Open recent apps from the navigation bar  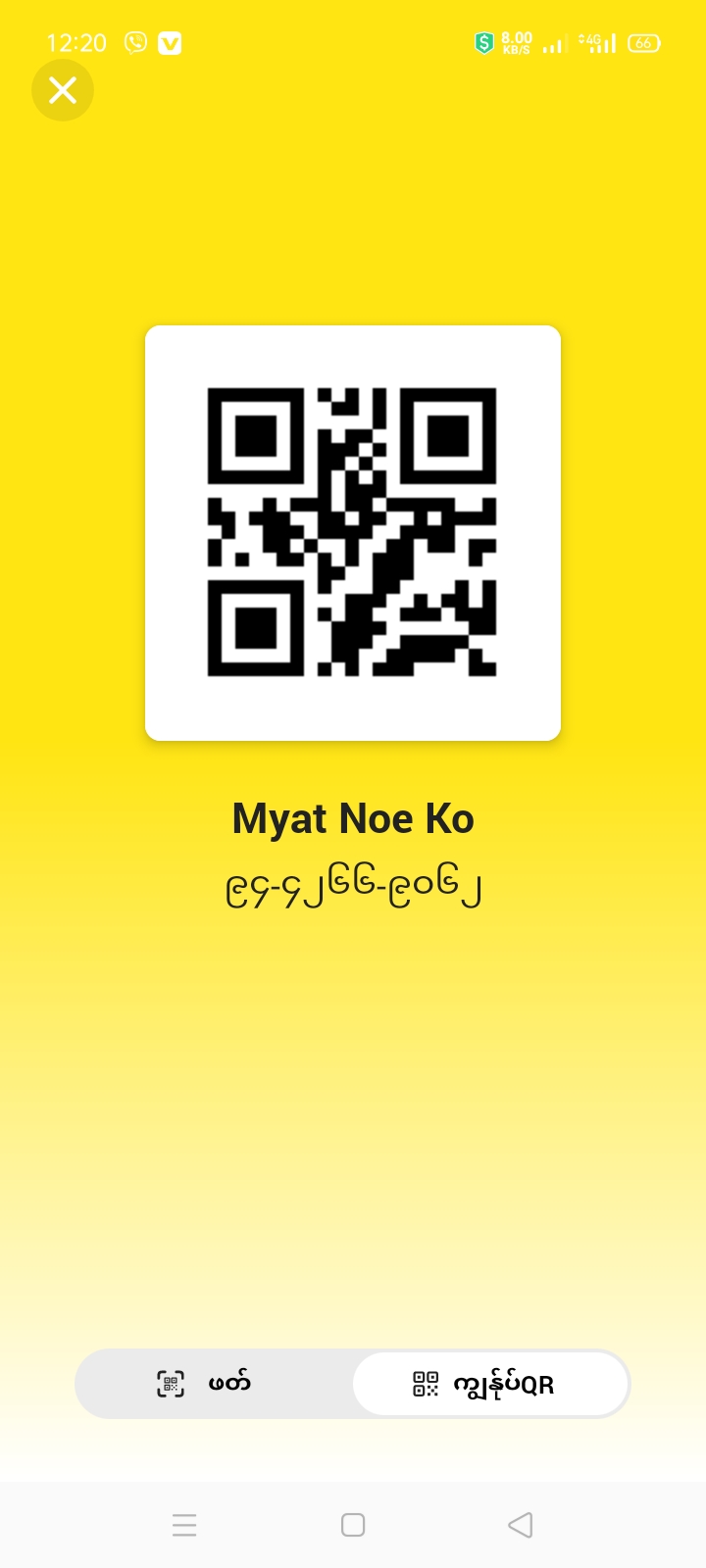click(184, 1525)
